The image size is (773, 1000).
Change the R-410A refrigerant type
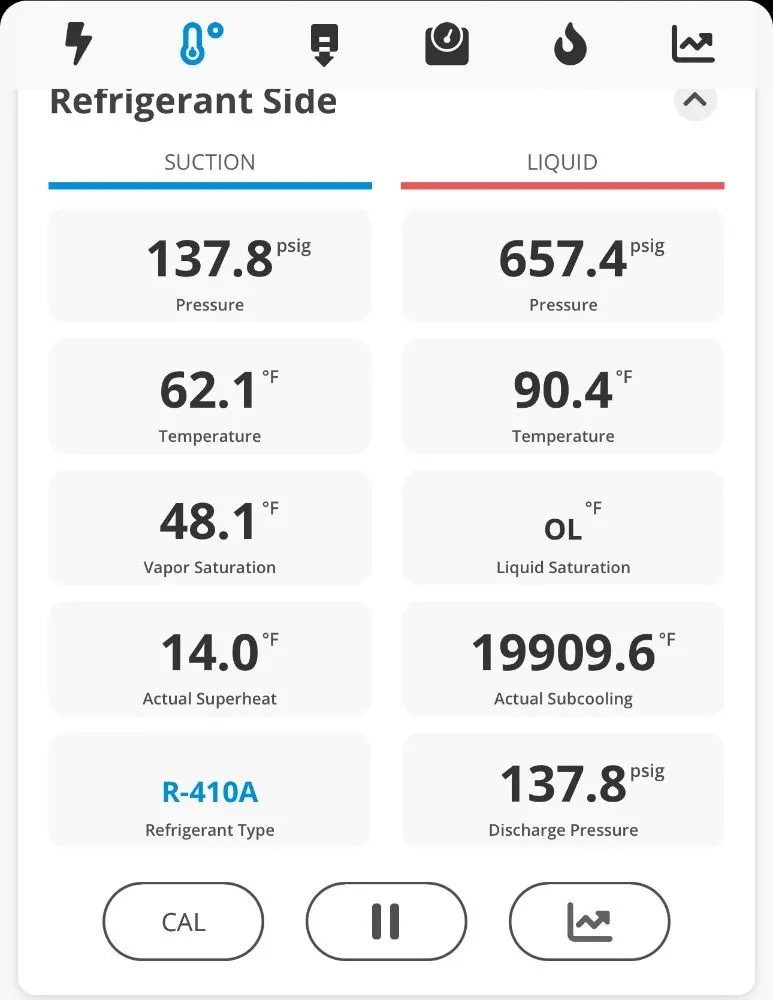tap(210, 793)
